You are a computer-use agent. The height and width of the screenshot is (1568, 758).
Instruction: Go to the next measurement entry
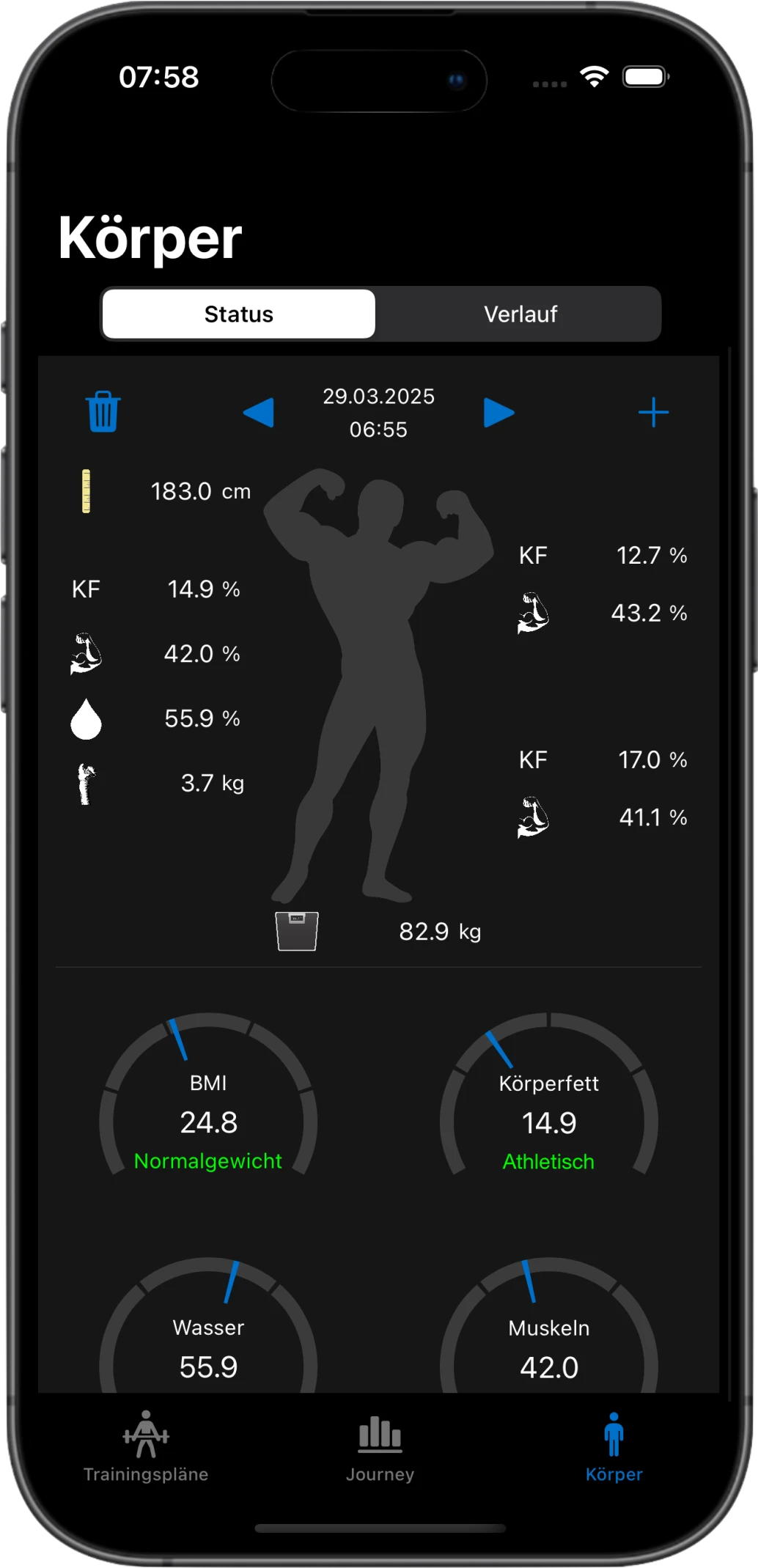[498, 413]
